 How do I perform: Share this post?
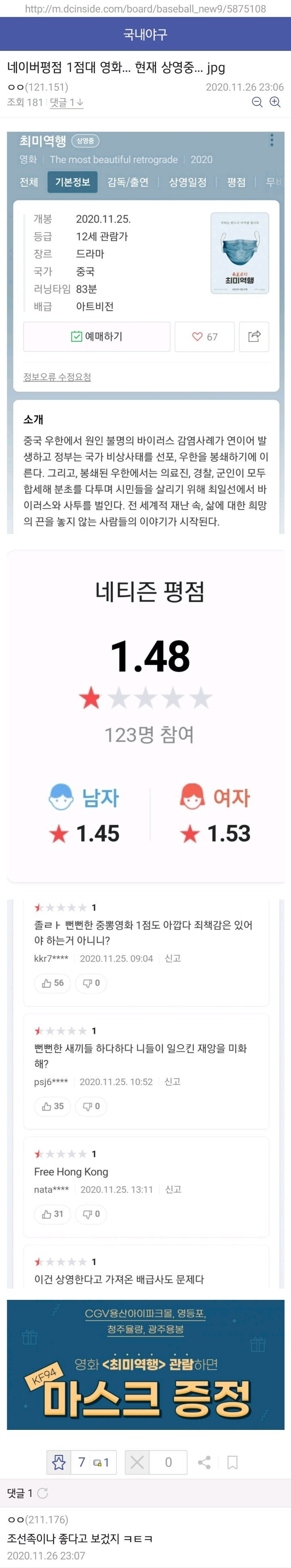205,1462
